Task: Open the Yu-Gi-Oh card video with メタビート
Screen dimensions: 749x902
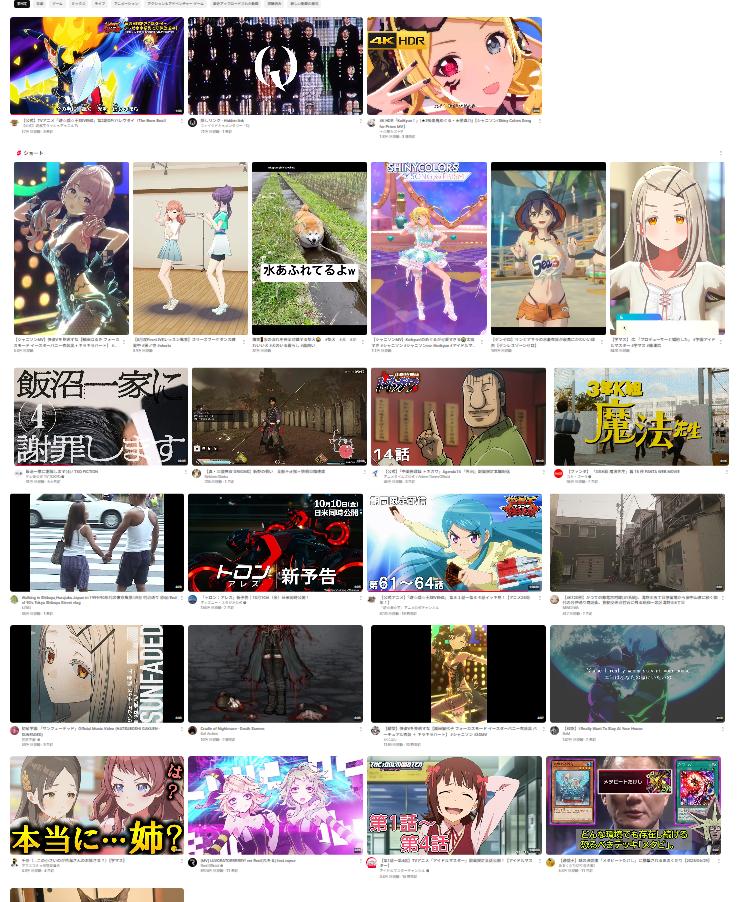Action: click(x=634, y=804)
